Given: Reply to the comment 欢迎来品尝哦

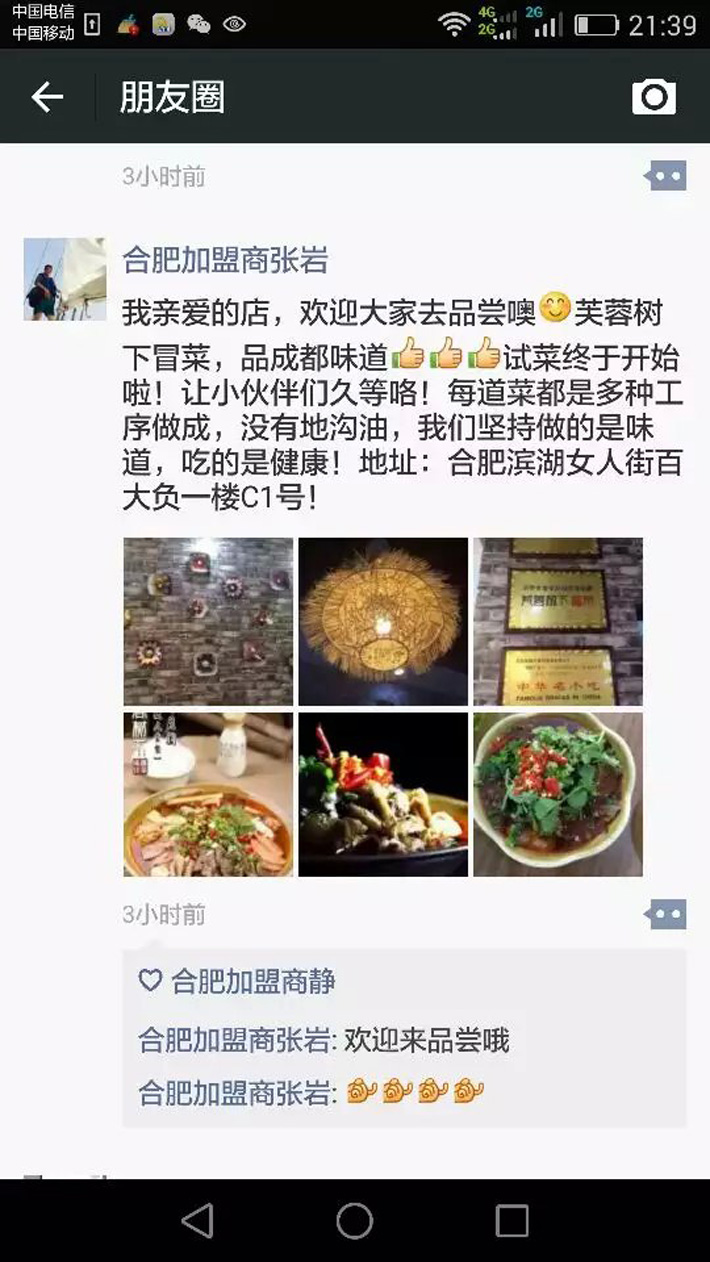Looking at the screenshot, I should click(426, 1041).
